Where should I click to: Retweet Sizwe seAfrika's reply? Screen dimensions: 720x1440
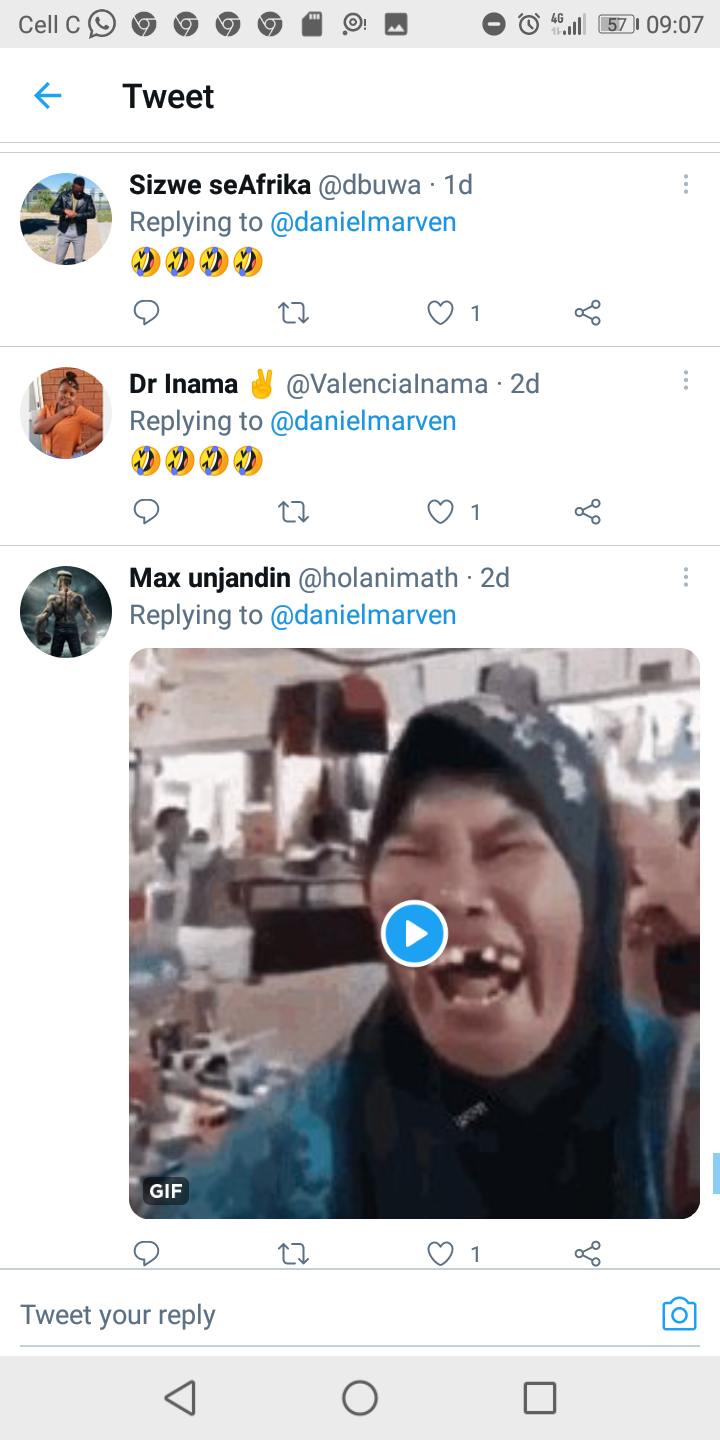(293, 313)
